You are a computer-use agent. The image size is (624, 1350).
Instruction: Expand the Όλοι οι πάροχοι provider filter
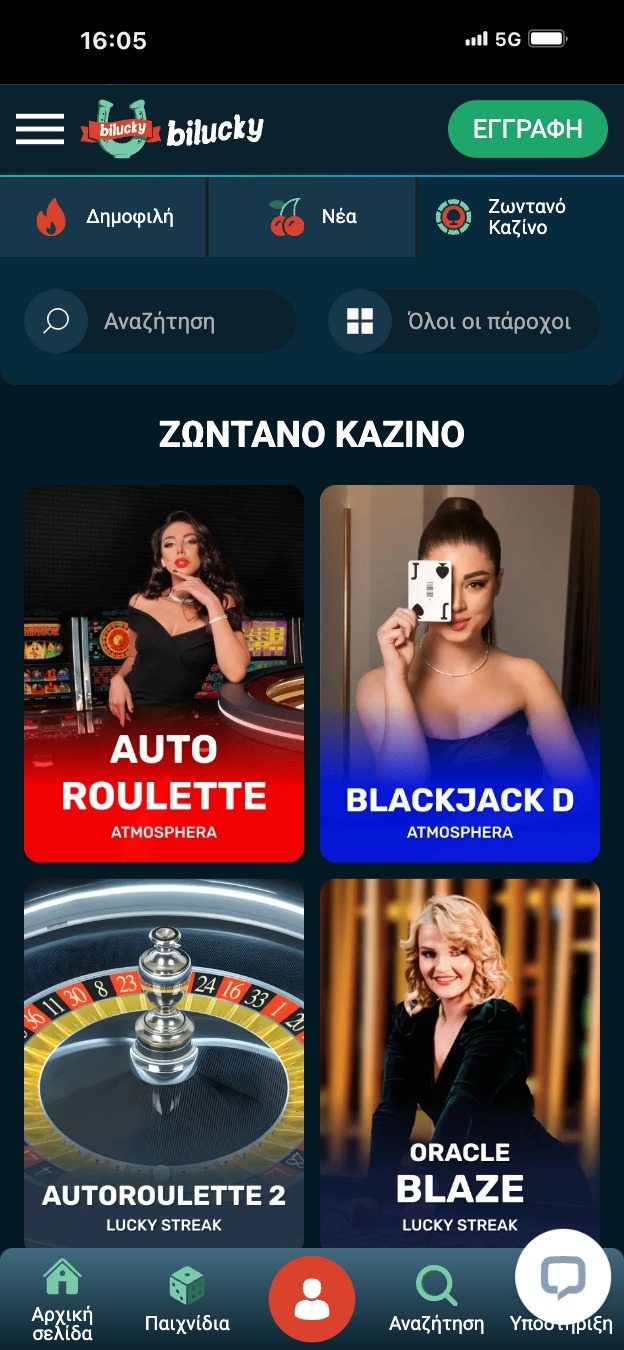click(465, 321)
